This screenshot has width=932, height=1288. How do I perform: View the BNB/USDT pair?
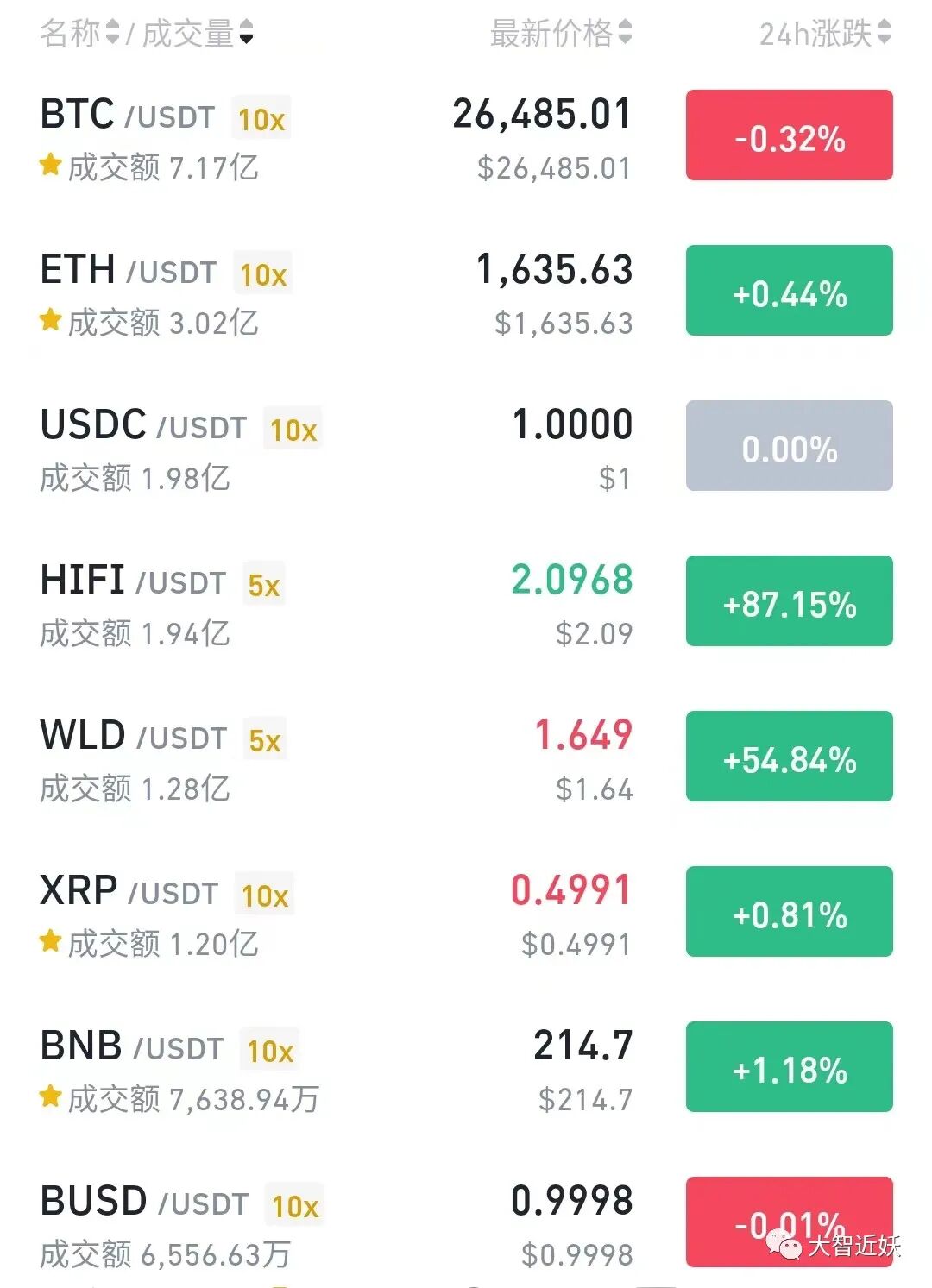pyautogui.click(x=466, y=1070)
